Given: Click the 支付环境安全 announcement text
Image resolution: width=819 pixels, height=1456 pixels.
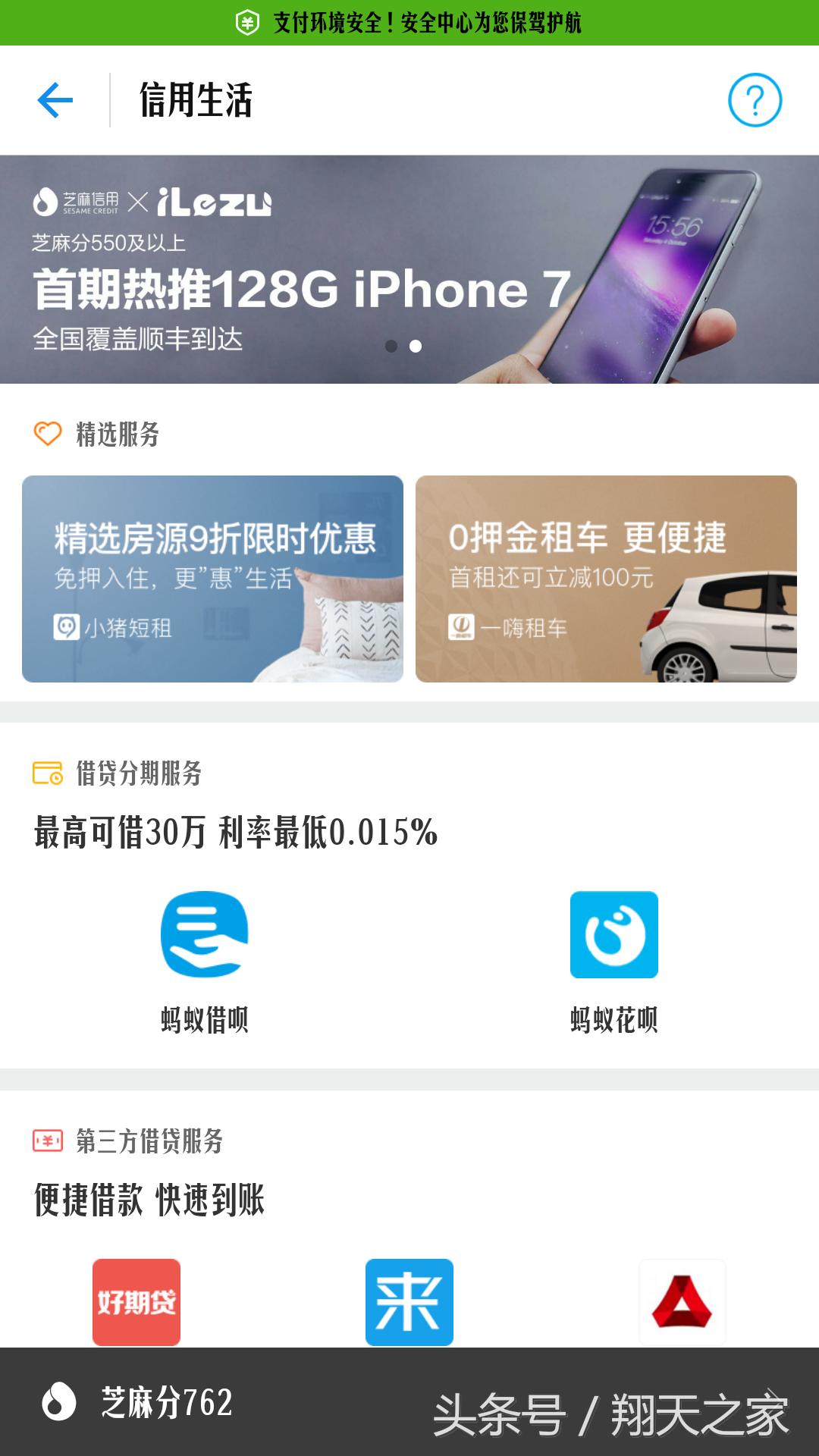Looking at the screenshot, I should 425,24.
